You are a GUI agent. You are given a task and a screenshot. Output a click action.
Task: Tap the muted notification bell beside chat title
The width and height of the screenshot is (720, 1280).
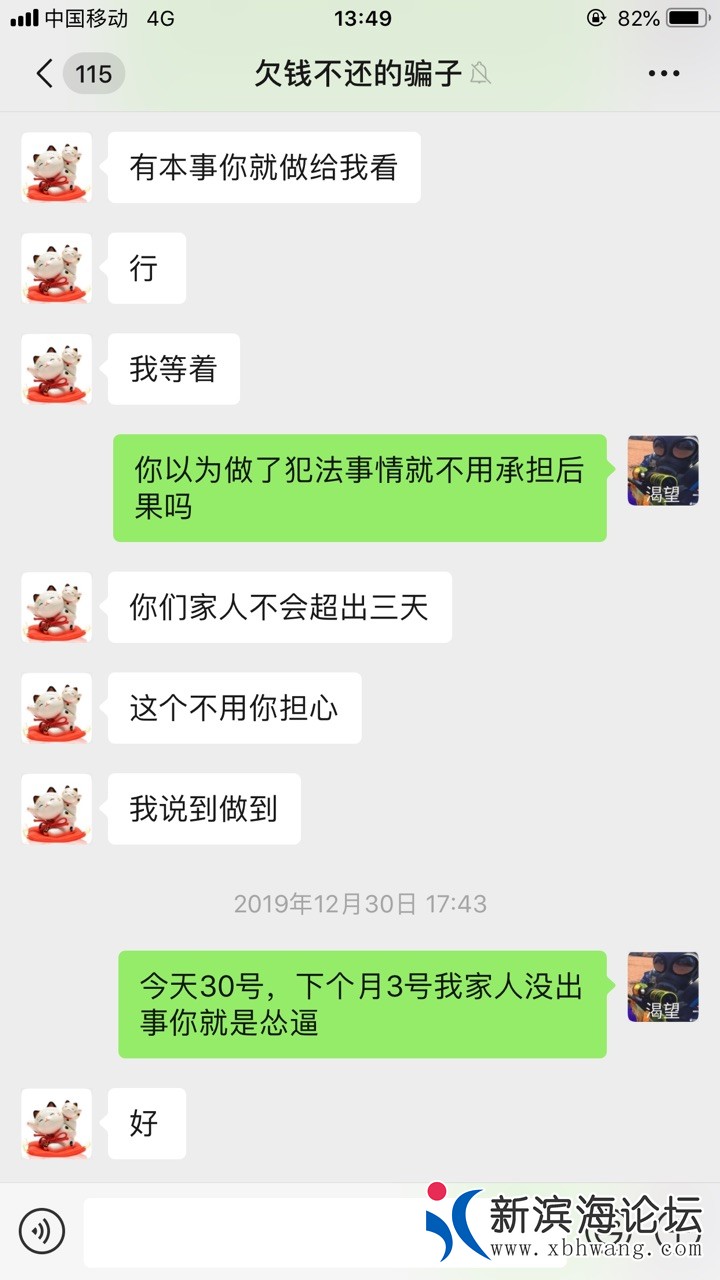(x=481, y=74)
